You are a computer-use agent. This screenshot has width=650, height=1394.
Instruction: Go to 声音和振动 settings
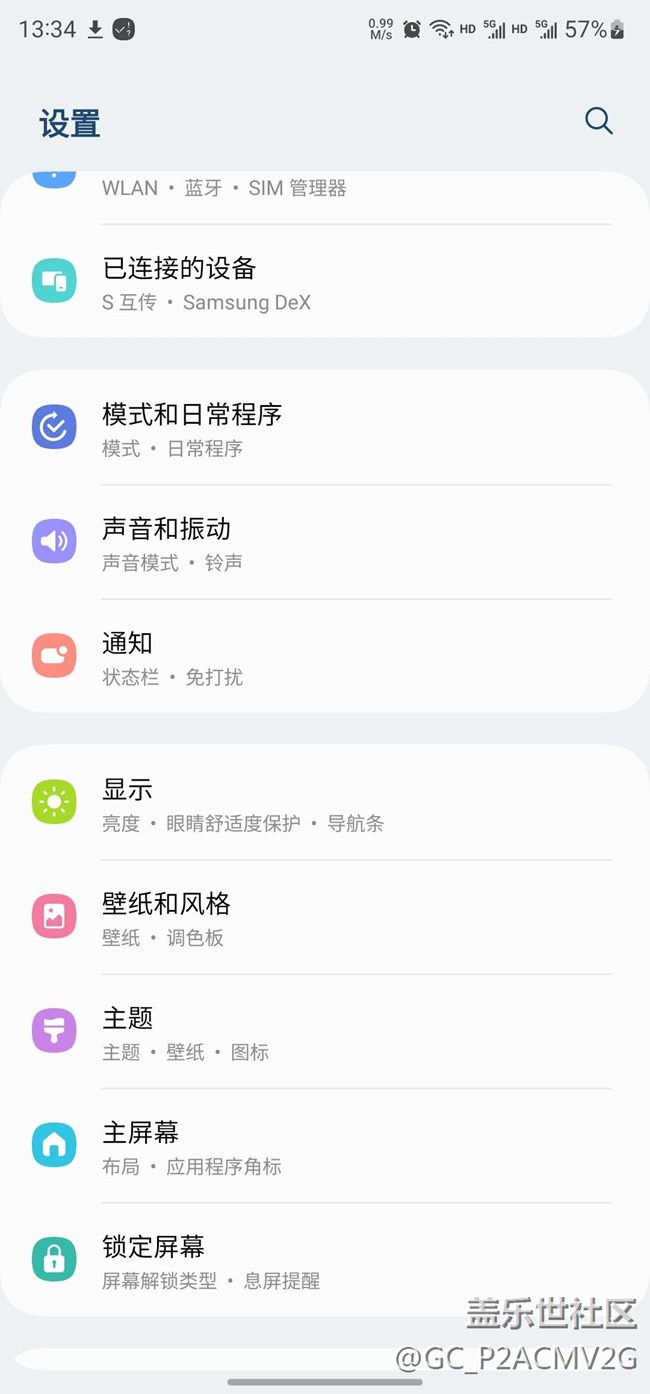tap(325, 543)
